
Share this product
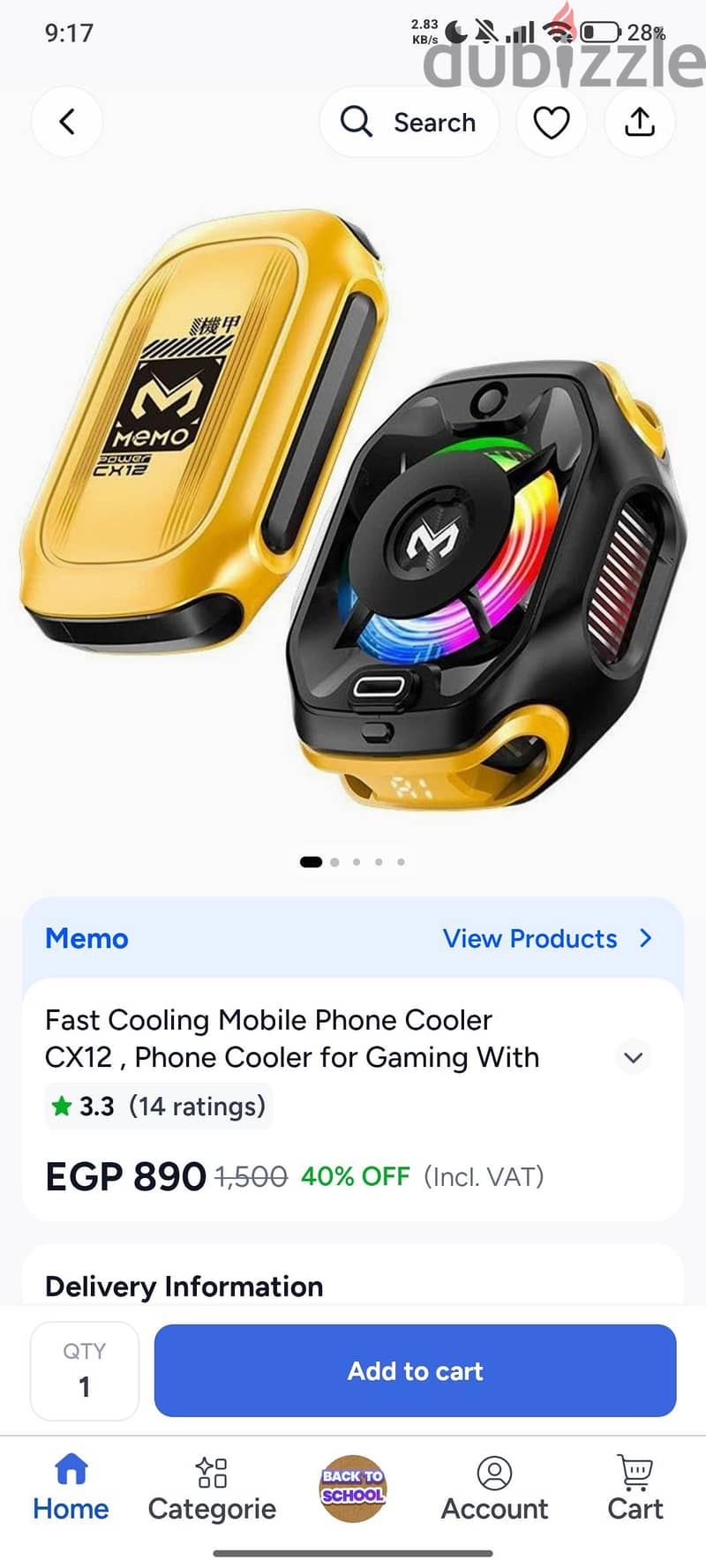pos(640,122)
